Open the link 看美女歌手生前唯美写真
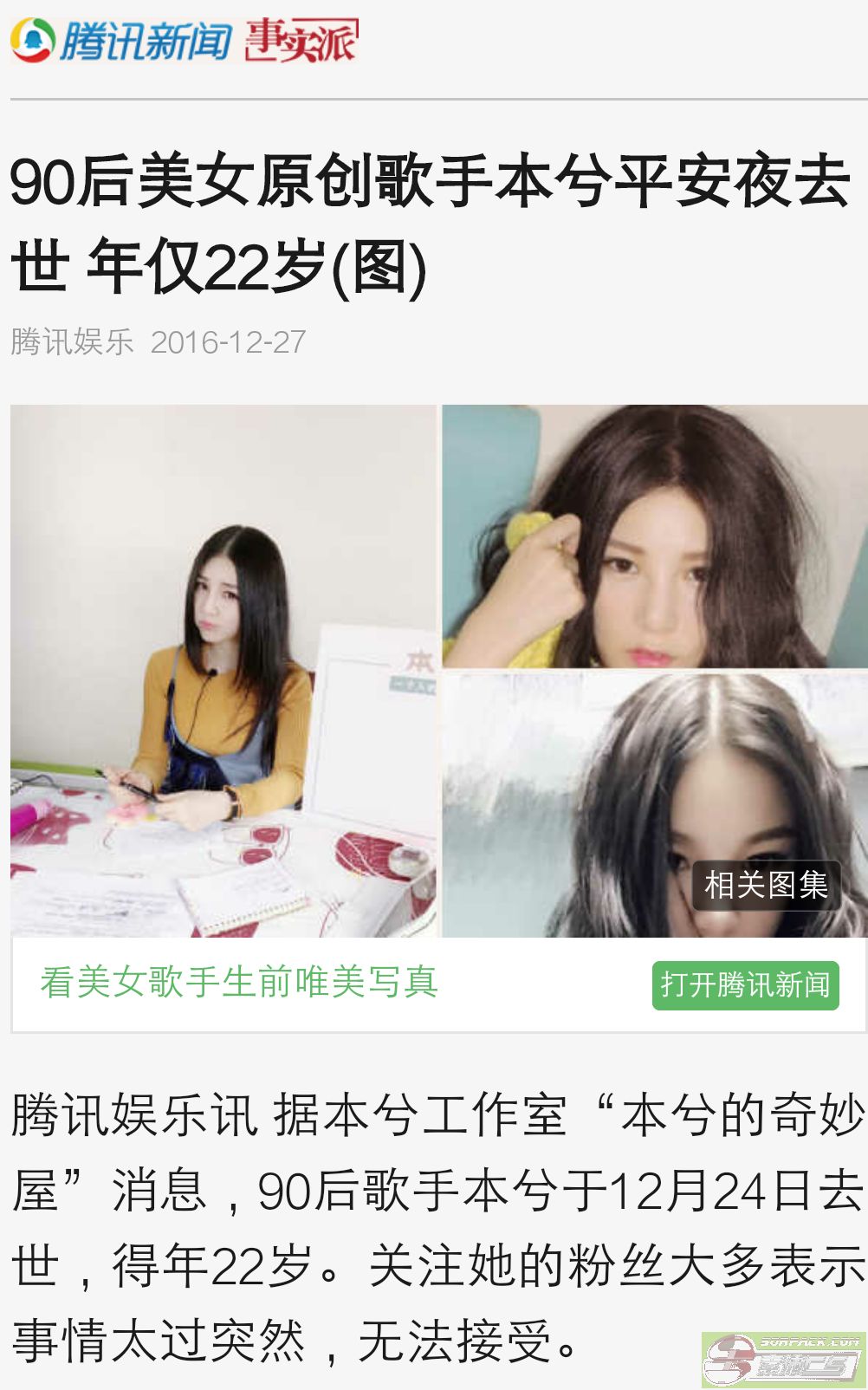Image resolution: width=868 pixels, height=1390 pixels. coord(239,983)
